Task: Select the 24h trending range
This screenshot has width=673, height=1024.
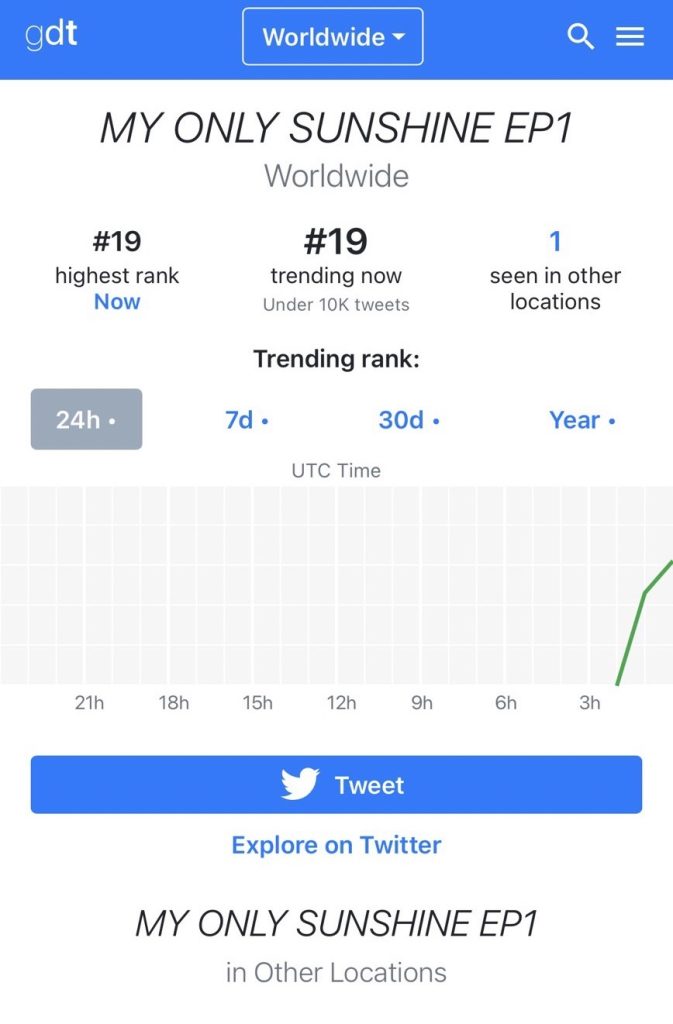Action: click(86, 420)
